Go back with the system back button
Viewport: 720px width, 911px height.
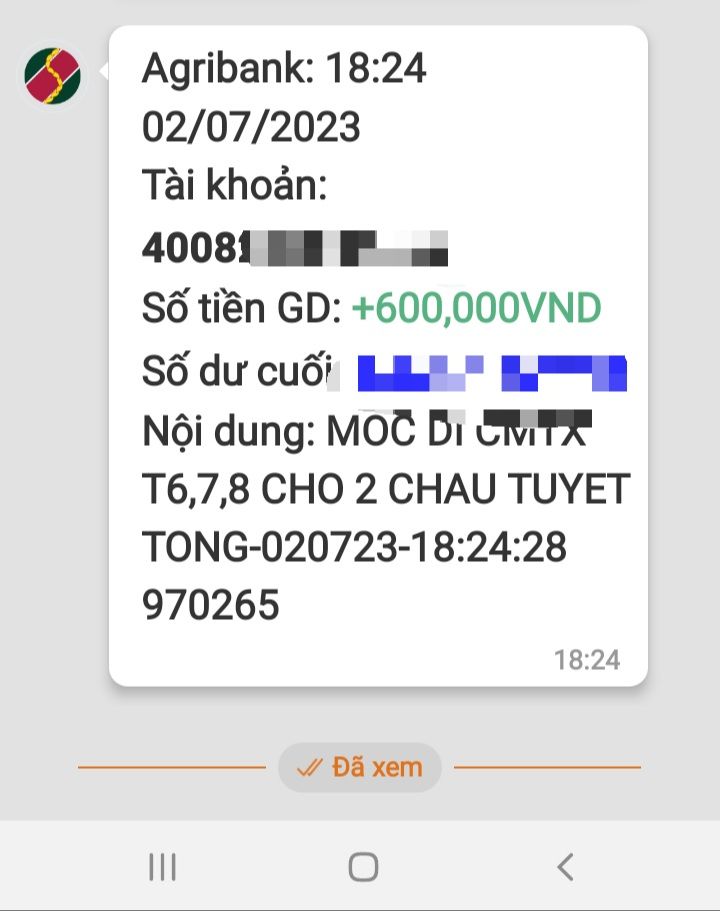tap(565, 866)
